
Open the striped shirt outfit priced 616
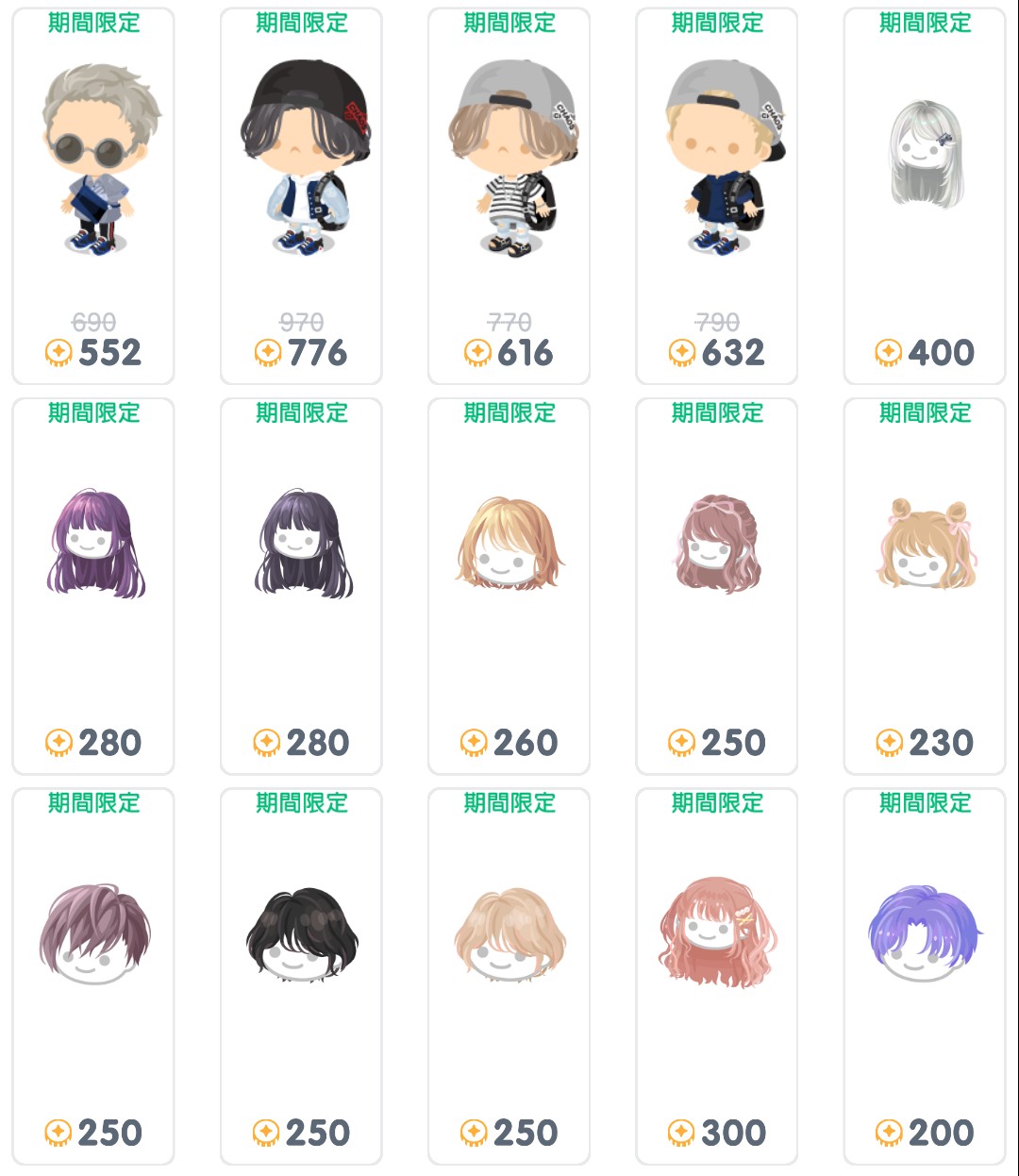coord(509,160)
